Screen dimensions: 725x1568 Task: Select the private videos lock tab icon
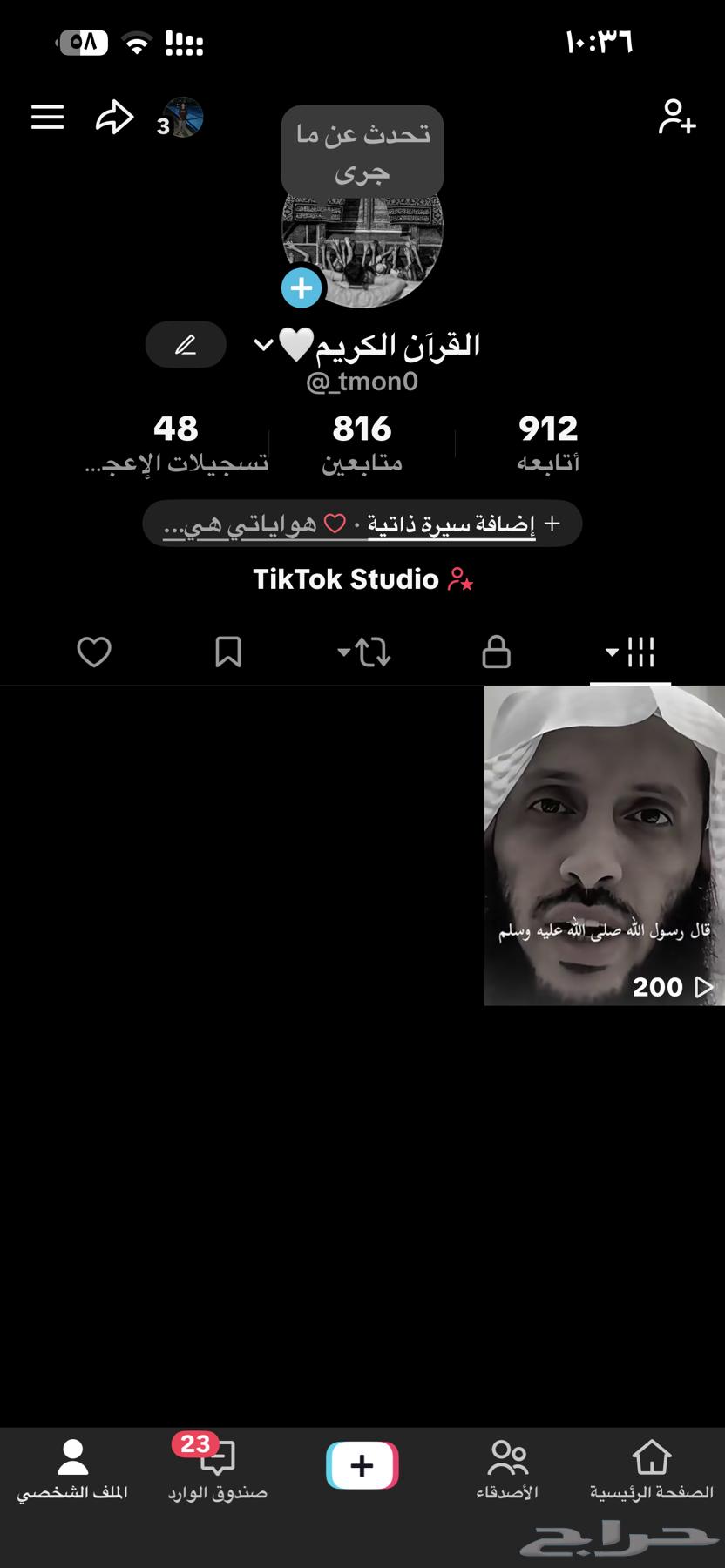pos(496,652)
